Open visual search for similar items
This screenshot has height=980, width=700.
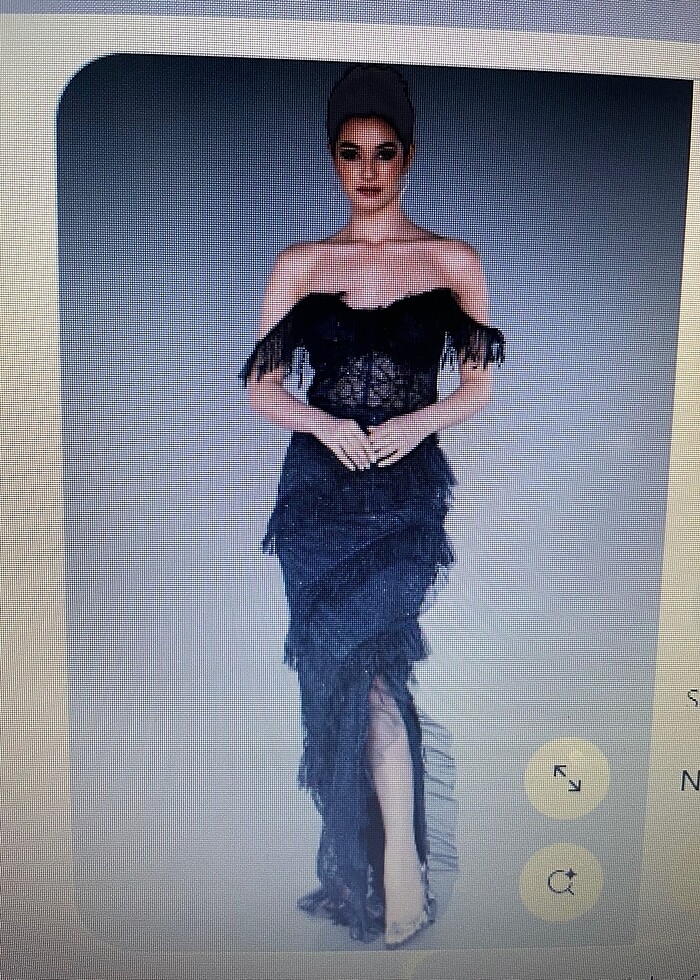point(561,882)
